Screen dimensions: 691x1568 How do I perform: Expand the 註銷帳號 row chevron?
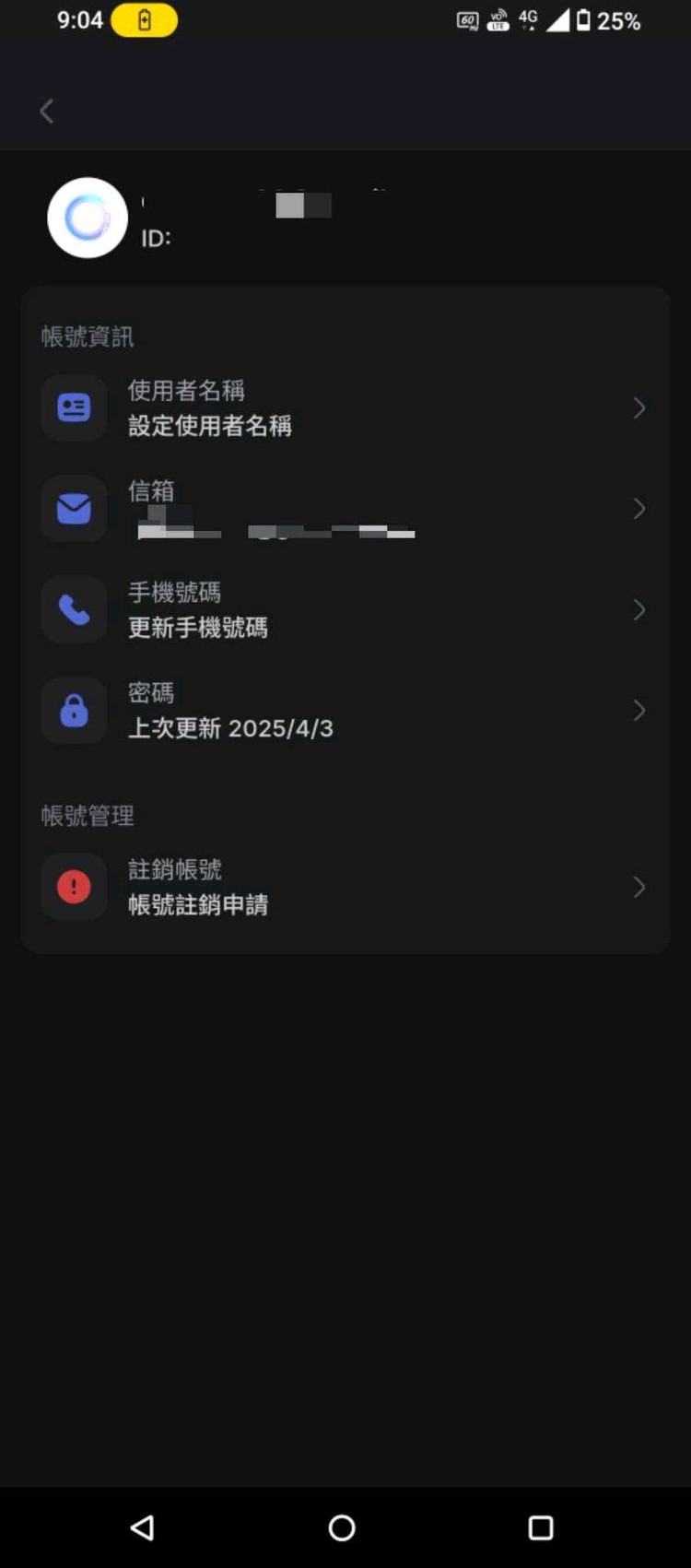pos(638,887)
